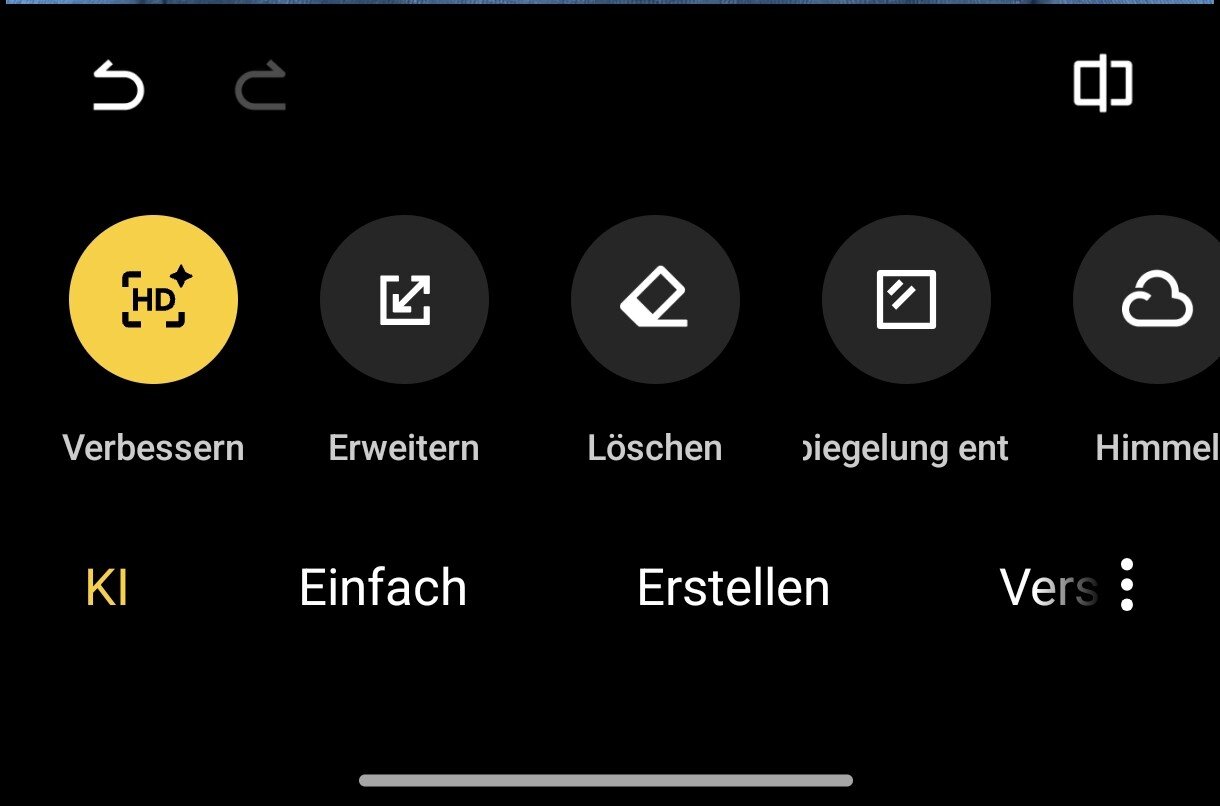Select the Verbessern HD tool
1220x806 pixels.
point(153,300)
